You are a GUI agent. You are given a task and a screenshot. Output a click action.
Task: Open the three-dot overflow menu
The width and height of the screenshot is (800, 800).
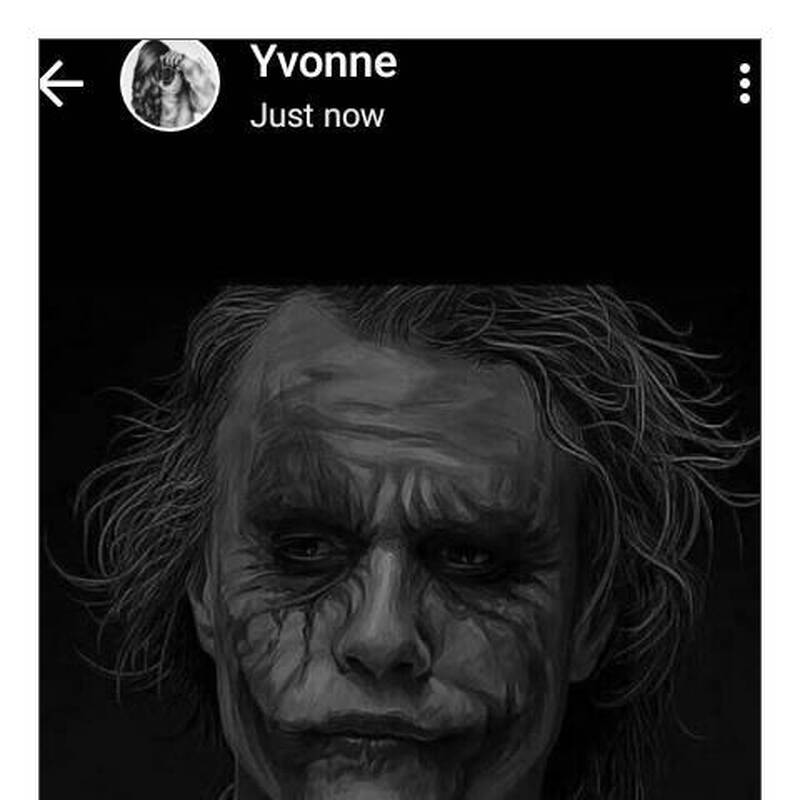pyautogui.click(x=744, y=84)
